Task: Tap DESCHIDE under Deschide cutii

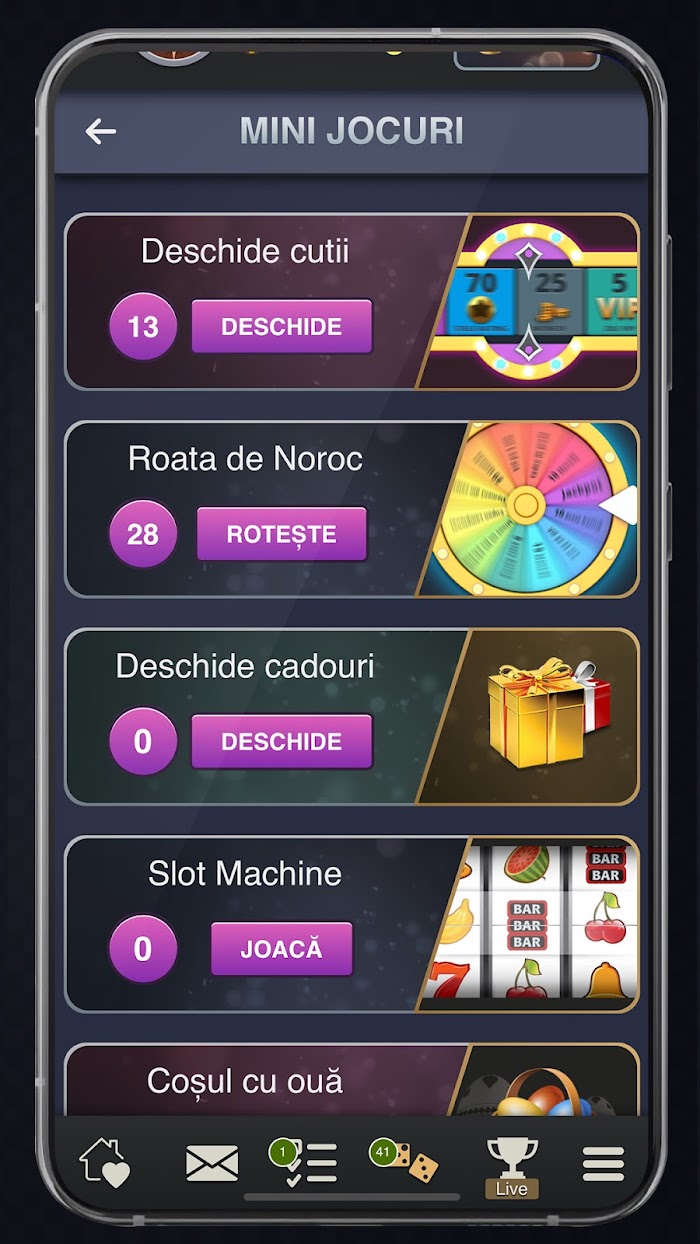Action: (x=282, y=327)
